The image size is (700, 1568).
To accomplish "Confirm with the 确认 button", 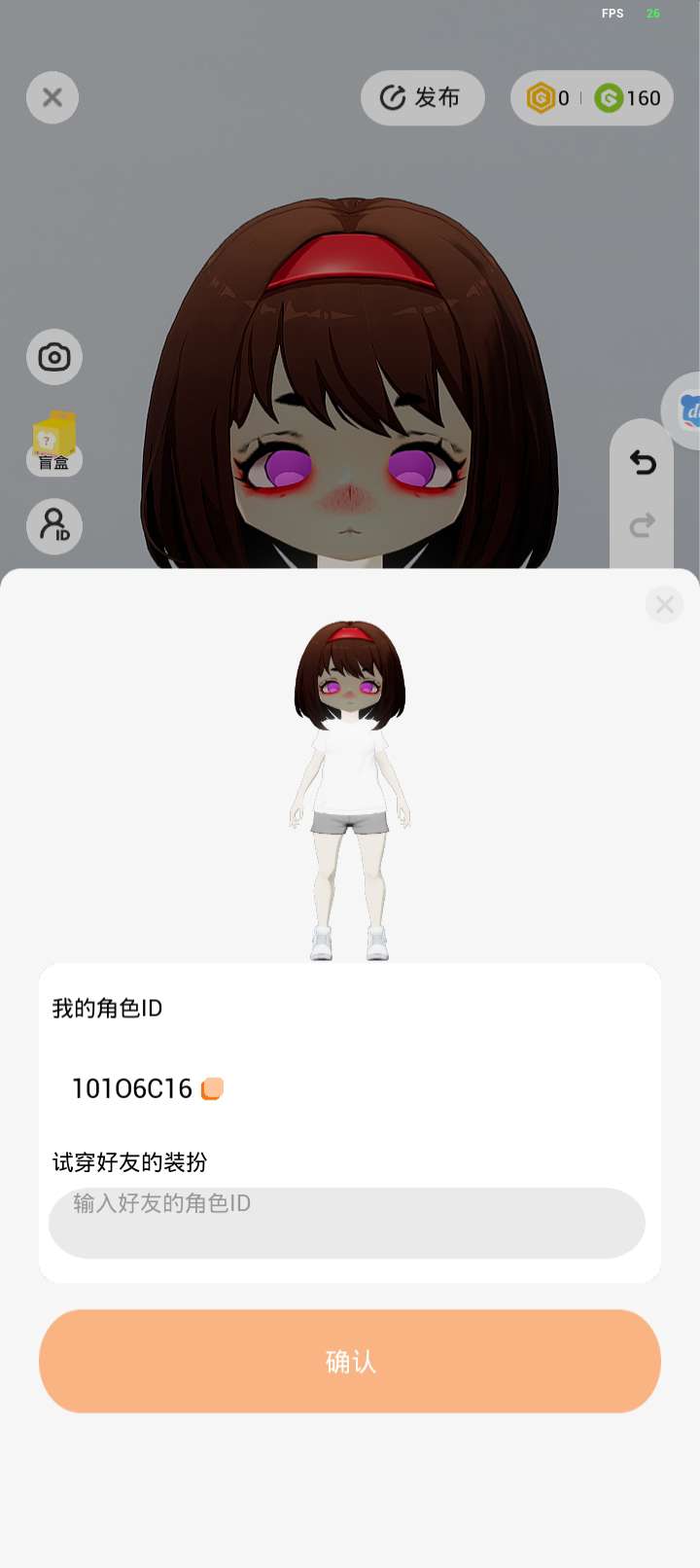I will pyautogui.click(x=350, y=1361).
